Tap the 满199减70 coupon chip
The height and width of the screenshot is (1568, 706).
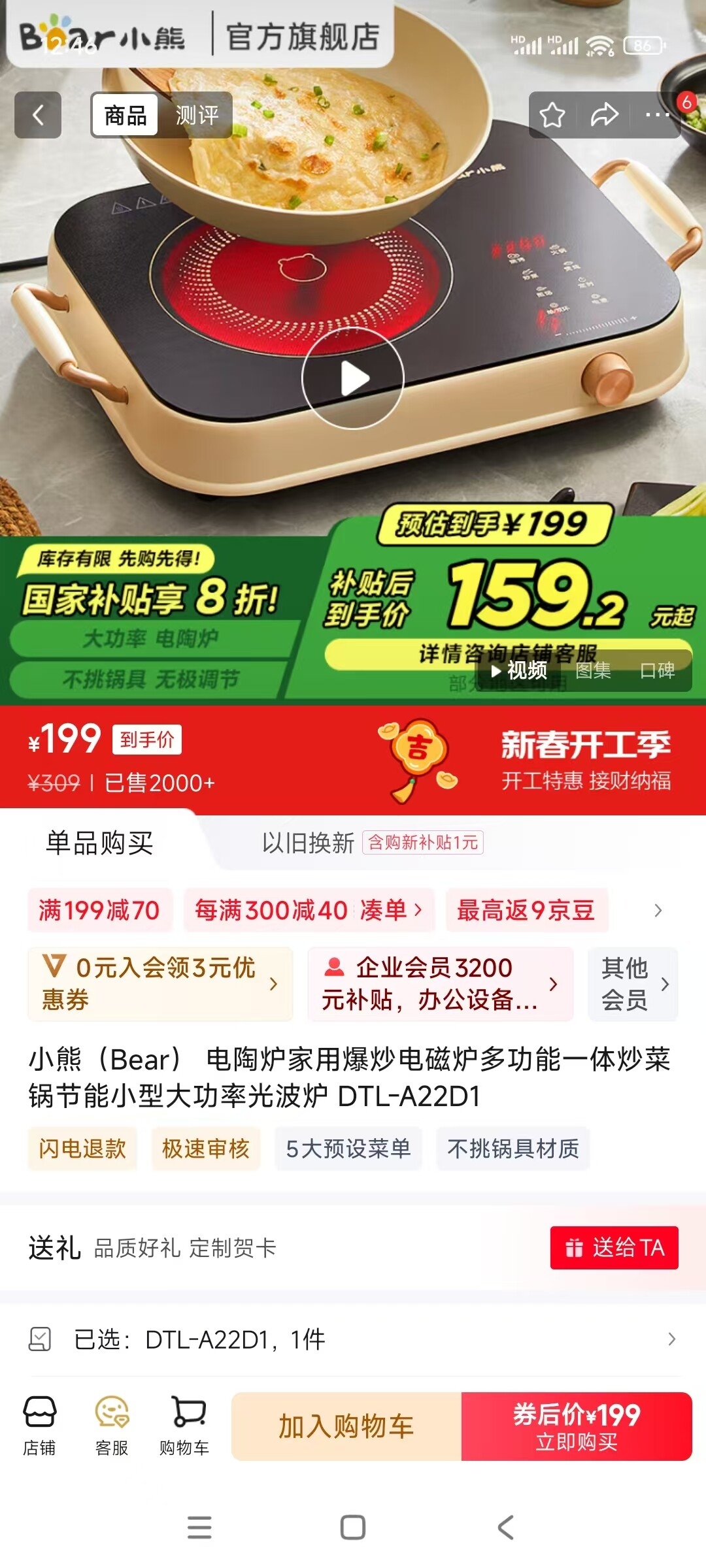pos(99,910)
